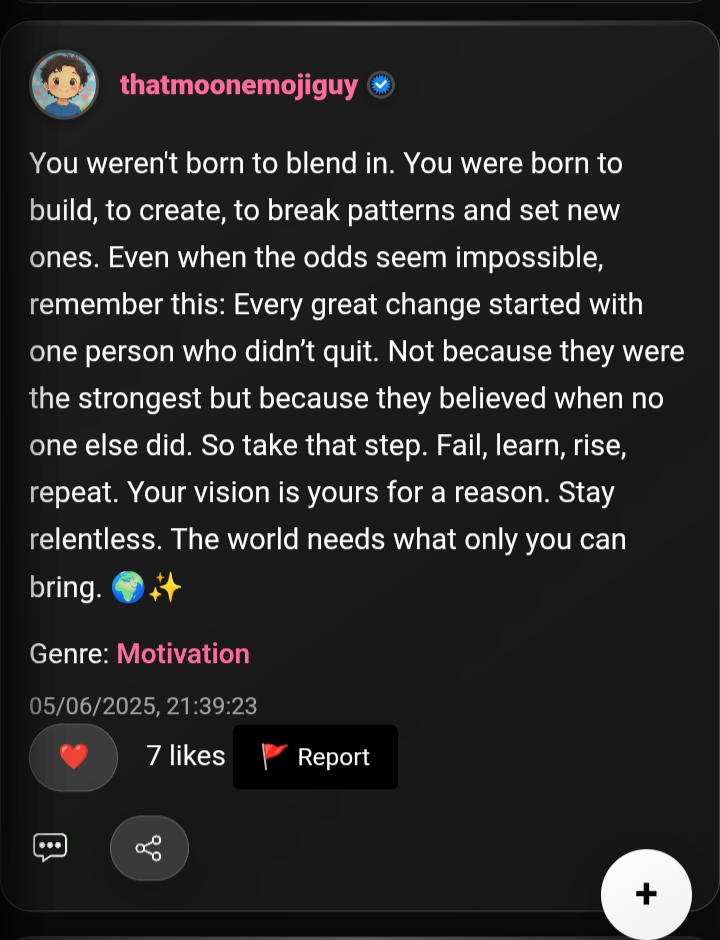720x940 pixels.
Task: Browse the Motivation genre
Action: click(x=183, y=654)
